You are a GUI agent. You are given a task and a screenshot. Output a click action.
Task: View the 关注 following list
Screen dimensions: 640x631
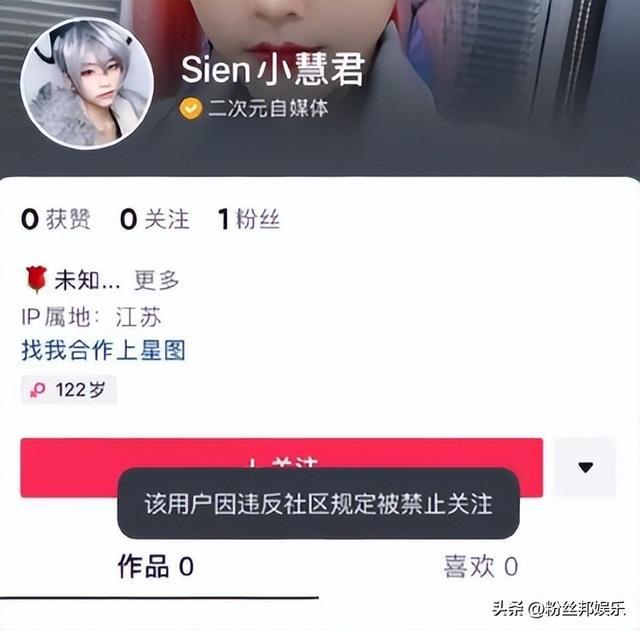(155, 220)
